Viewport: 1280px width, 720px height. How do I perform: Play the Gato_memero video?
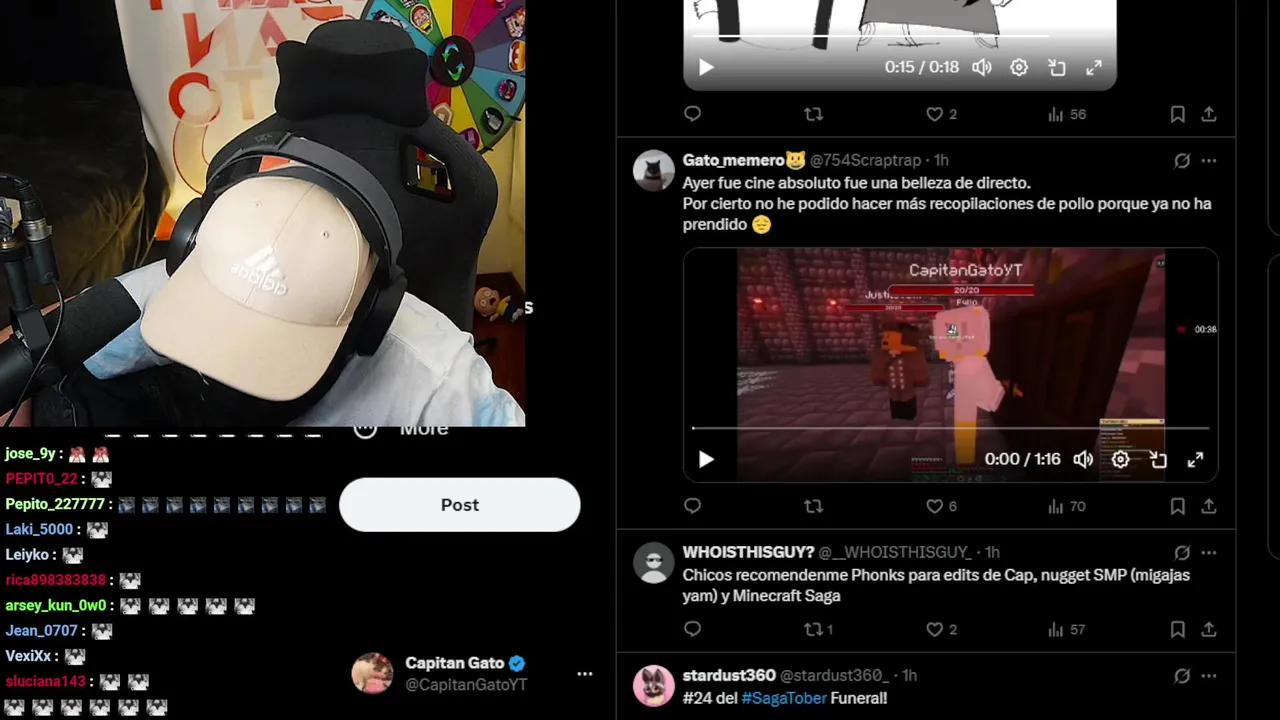tap(706, 459)
